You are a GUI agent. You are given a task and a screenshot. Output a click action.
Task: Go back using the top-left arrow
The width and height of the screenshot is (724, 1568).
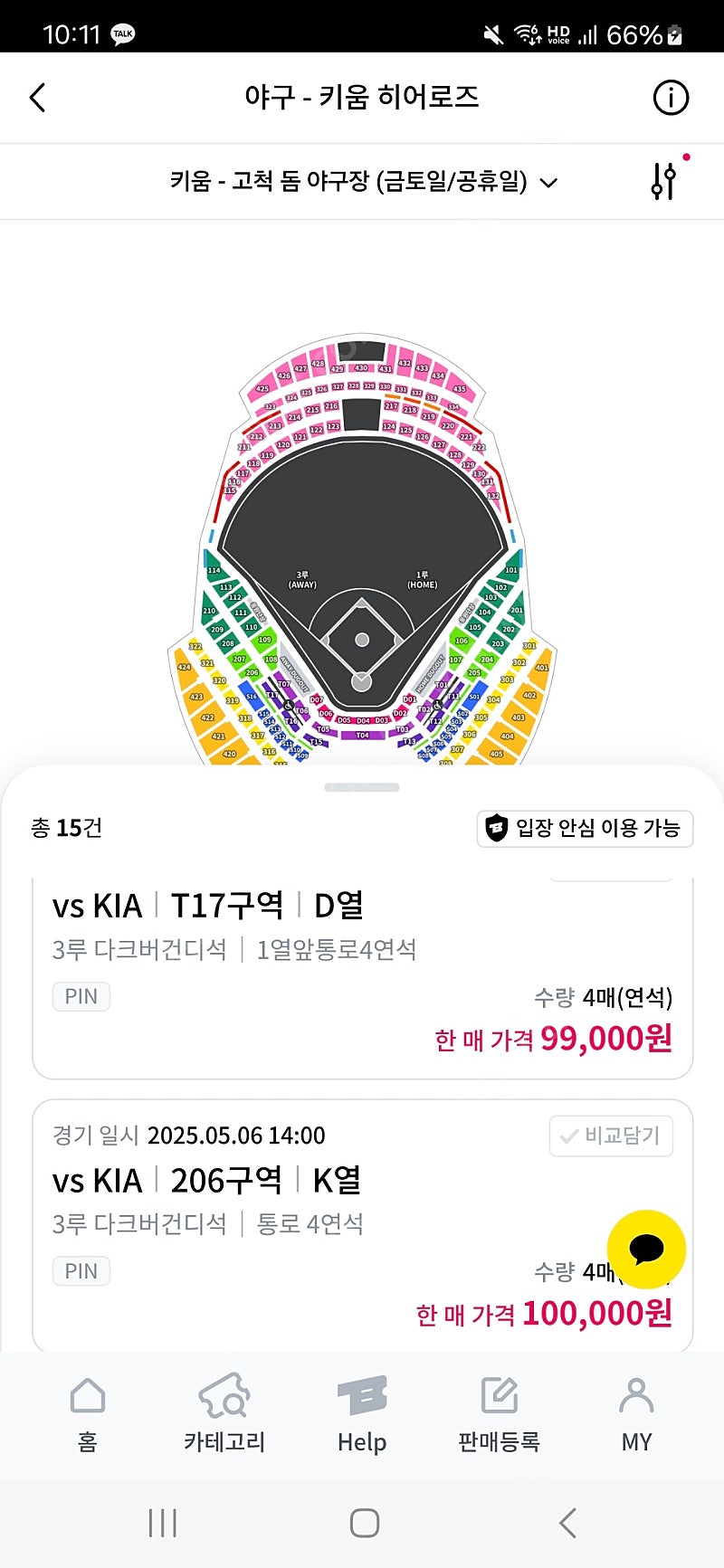point(37,98)
